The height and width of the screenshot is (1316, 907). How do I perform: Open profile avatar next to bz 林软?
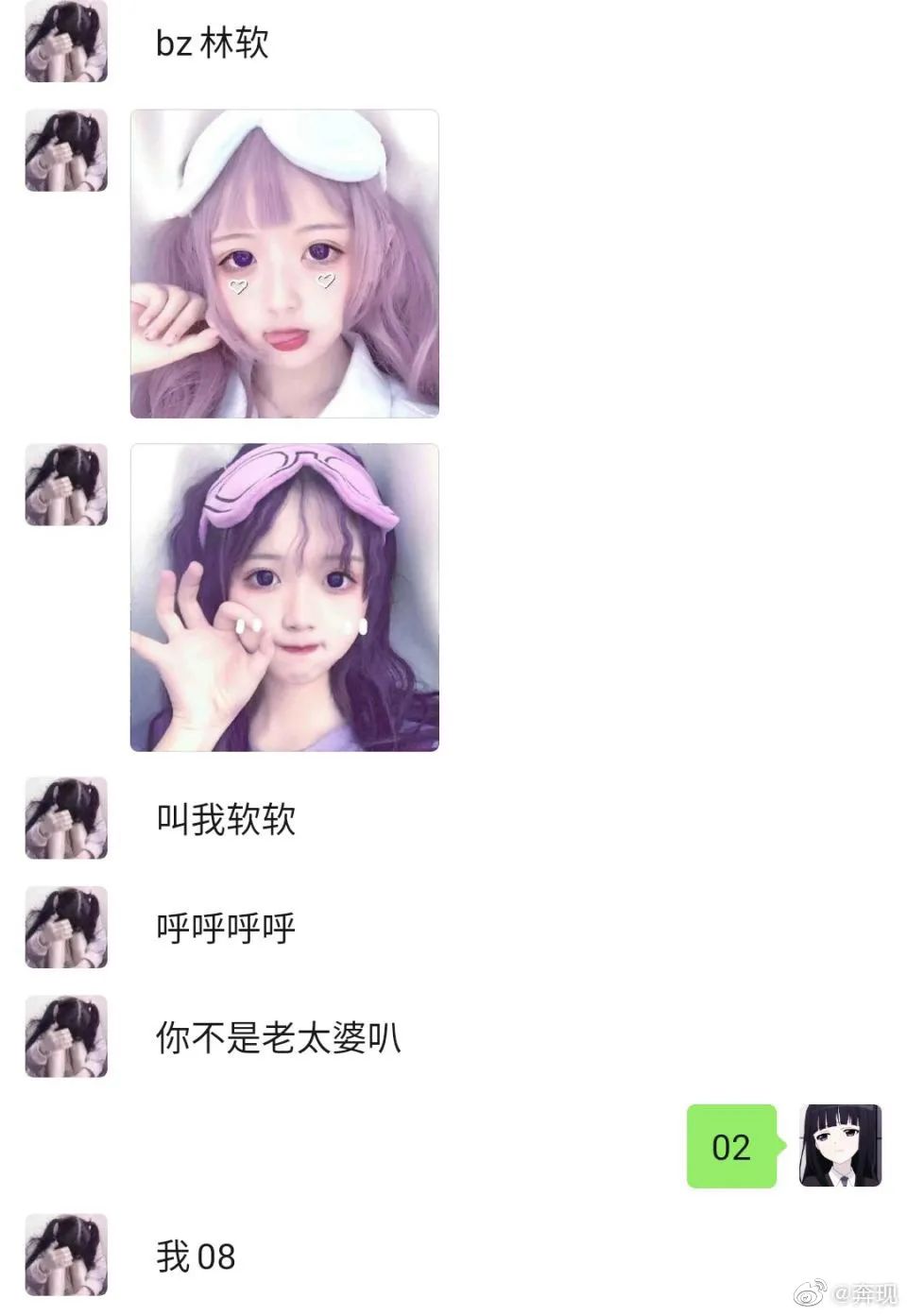coord(66,42)
